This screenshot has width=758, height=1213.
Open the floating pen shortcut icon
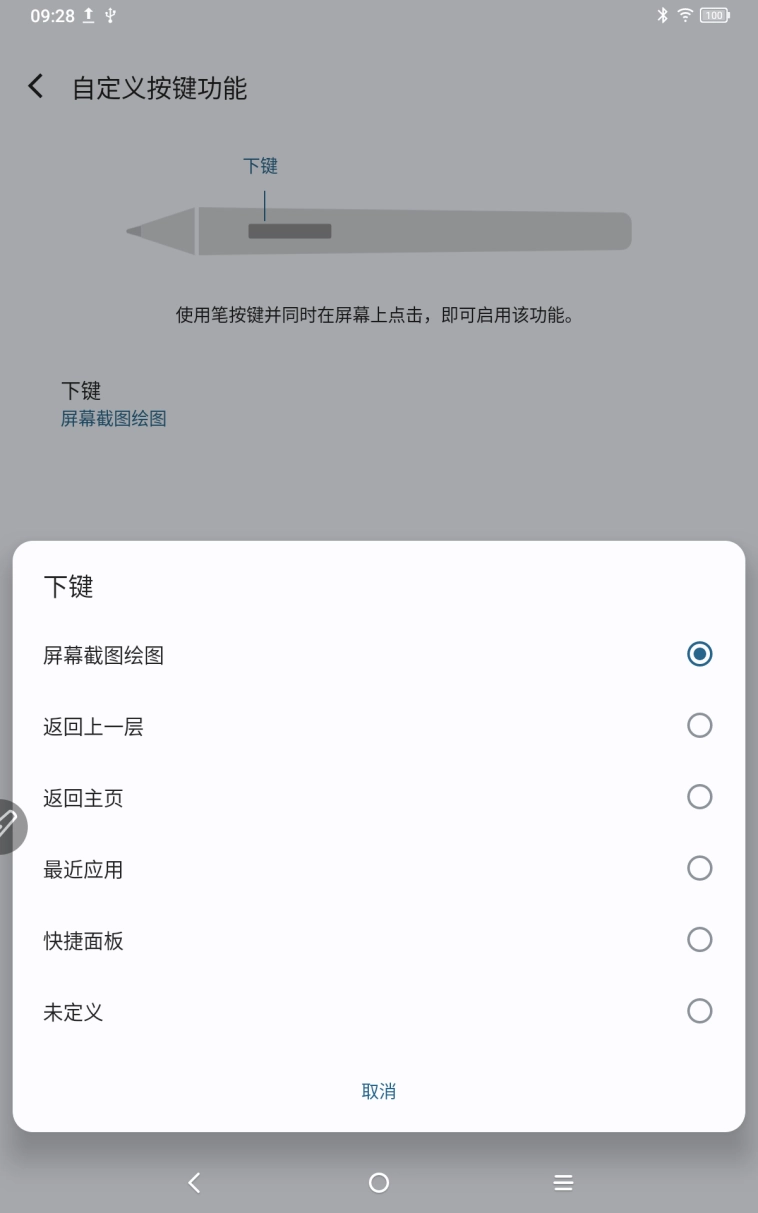coord(9,826)
